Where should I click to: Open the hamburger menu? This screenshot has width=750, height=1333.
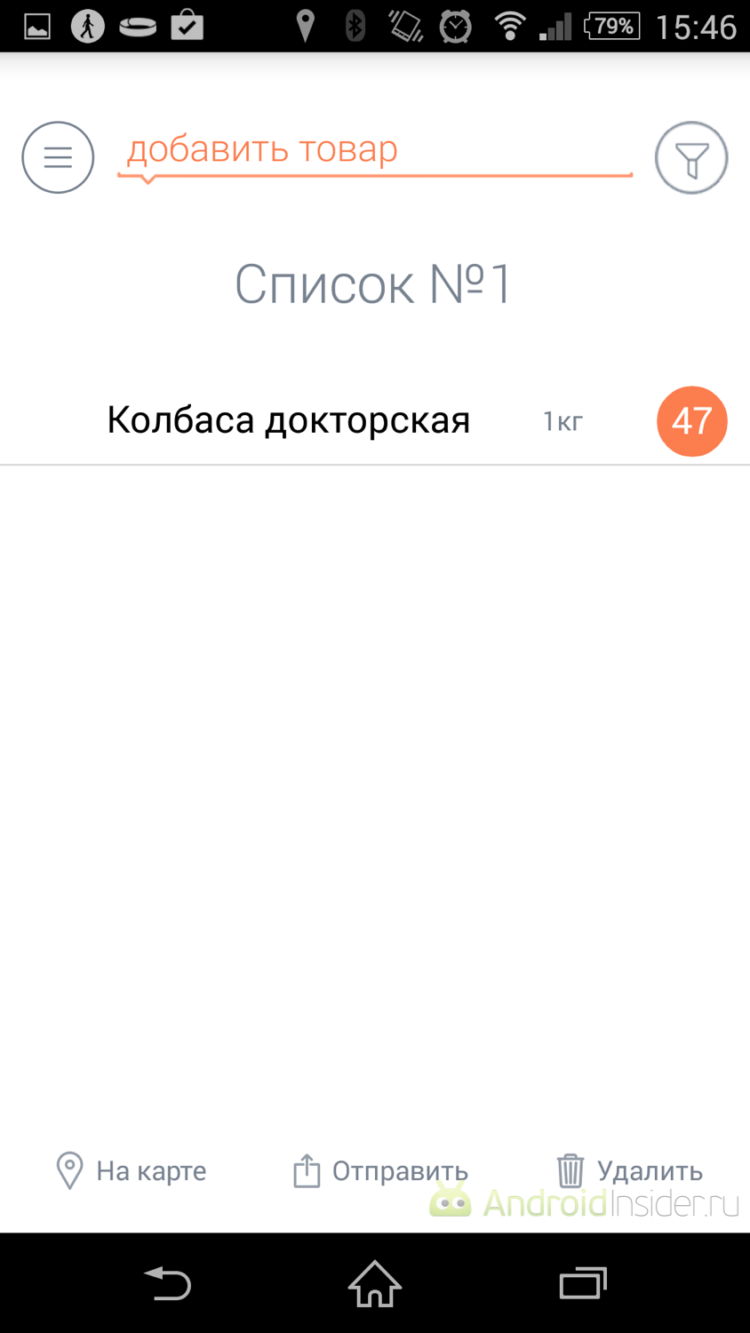(x=57, y=157)
